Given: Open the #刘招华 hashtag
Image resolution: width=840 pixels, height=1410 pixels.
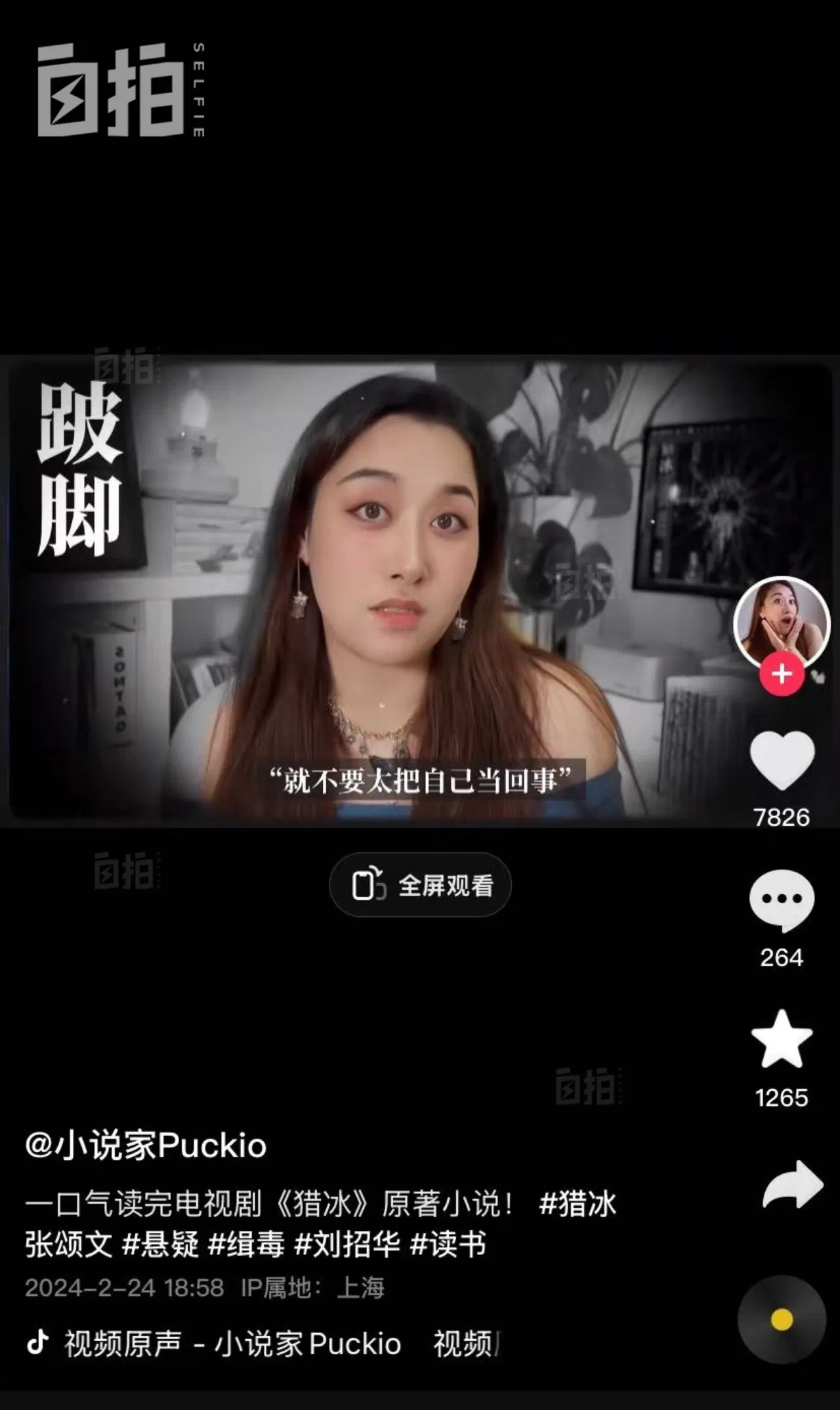Looking at the screenshot, I should click(347, 1243).
